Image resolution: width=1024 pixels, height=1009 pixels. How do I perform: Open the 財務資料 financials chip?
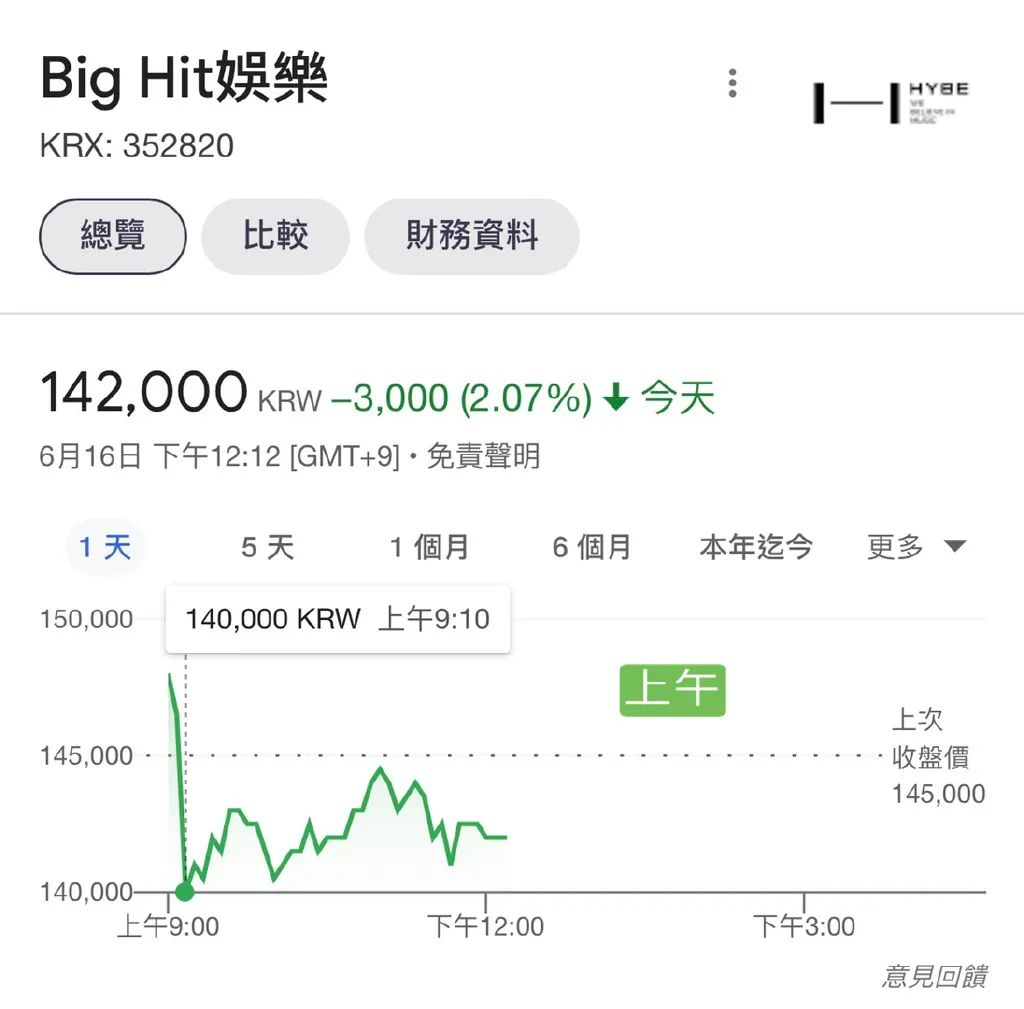pos(471,237)
